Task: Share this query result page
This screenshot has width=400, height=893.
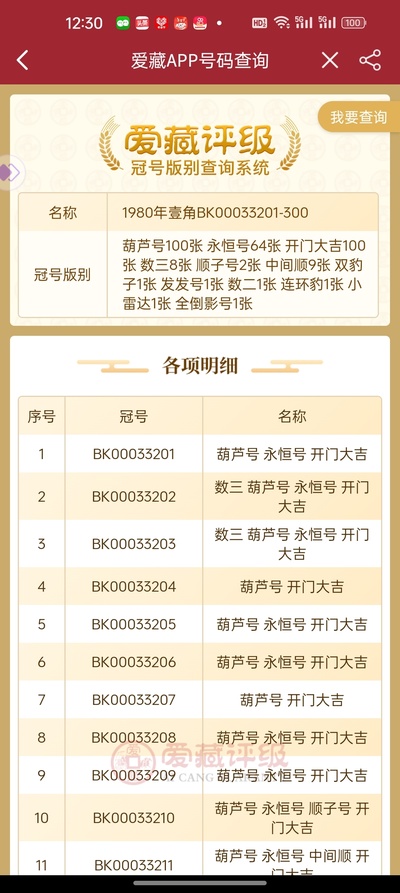Action: 370,60
